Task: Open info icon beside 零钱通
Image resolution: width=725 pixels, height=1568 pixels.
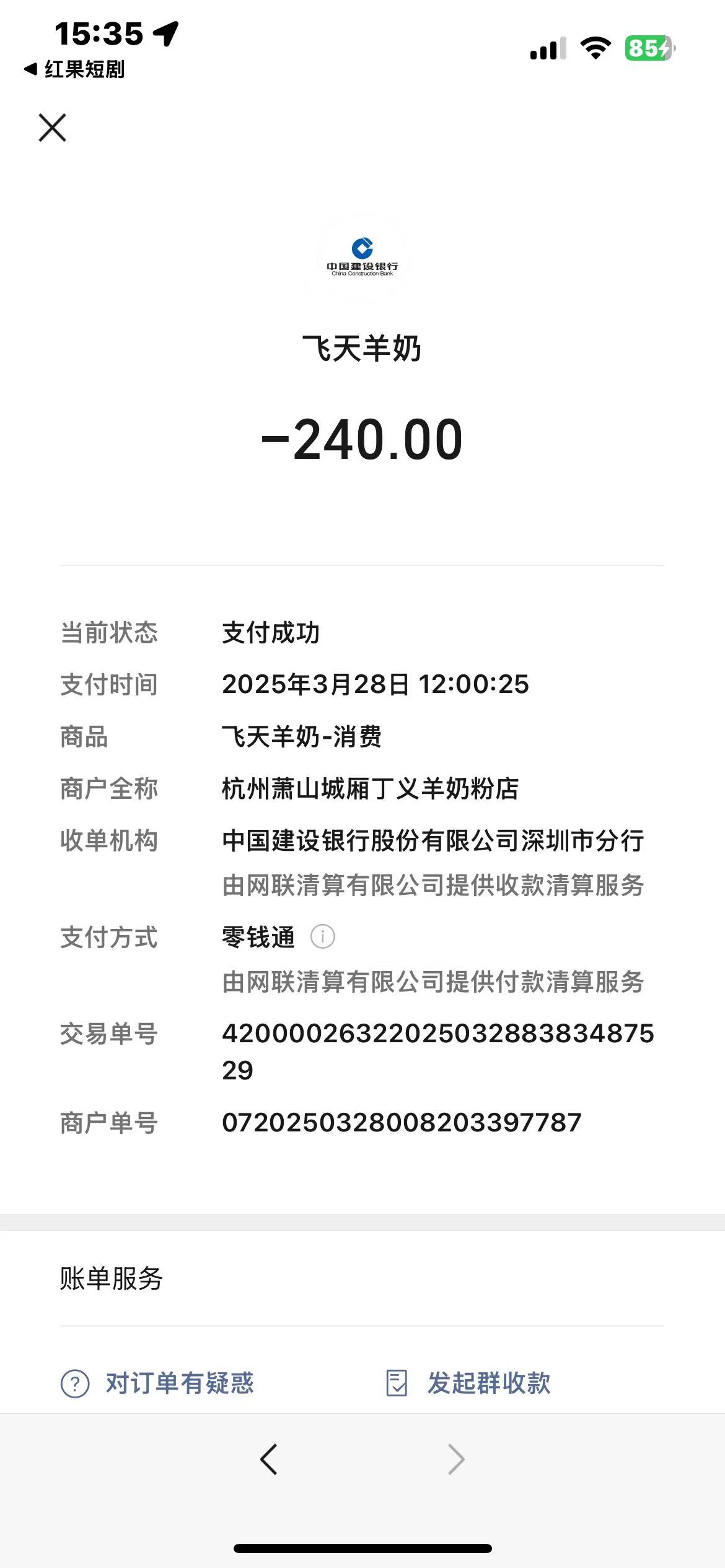Action: [x=322, y=936]
